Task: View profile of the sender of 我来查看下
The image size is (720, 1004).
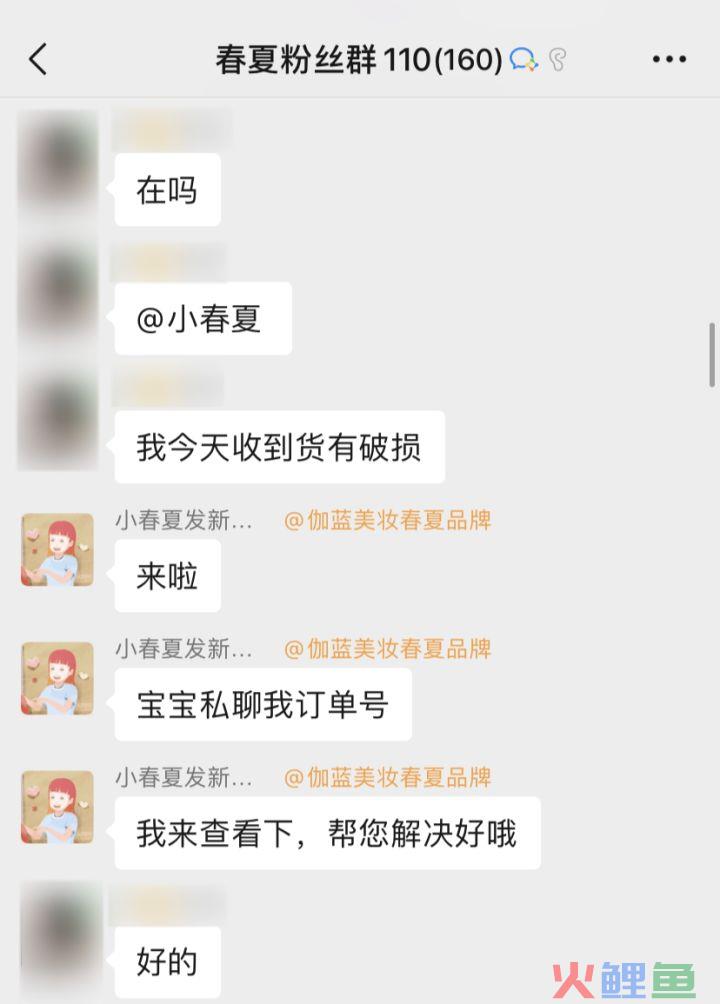Action: point(57,807)
